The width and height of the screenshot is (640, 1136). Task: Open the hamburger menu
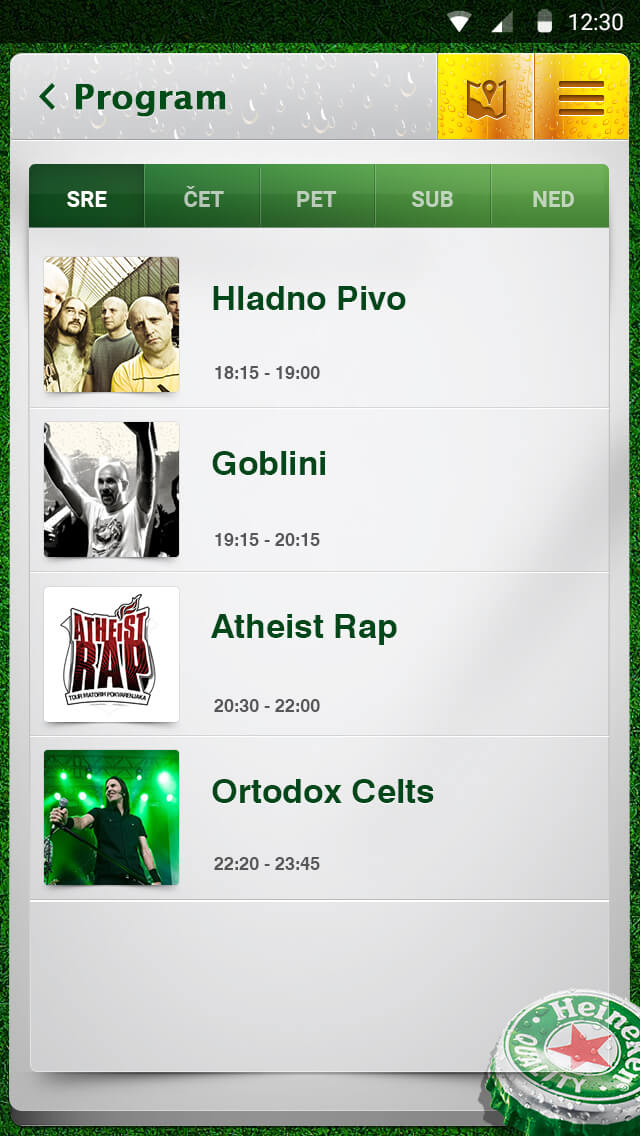tap(581, 96)
